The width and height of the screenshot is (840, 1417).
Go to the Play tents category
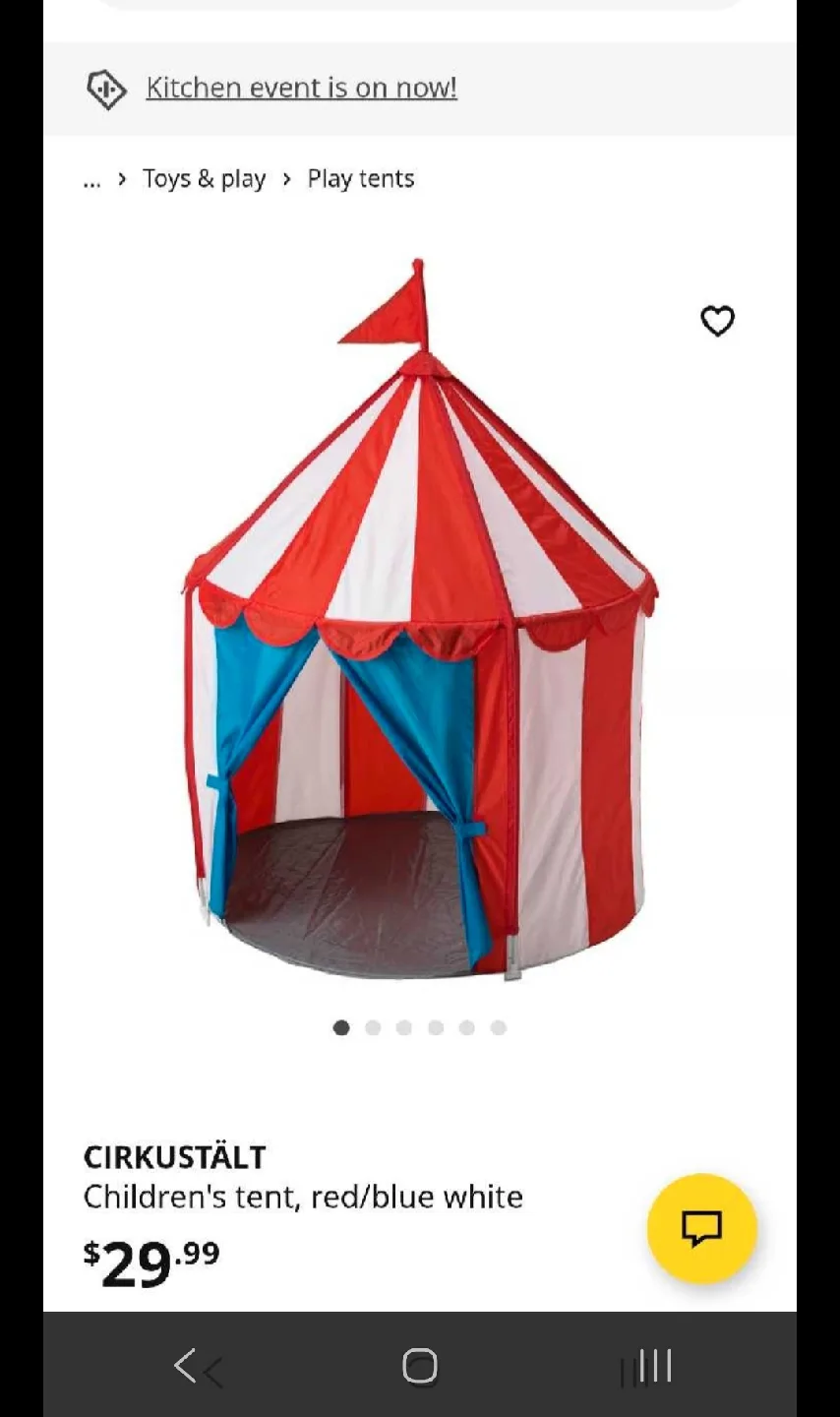pyautogui.click(x=360, y=179)
